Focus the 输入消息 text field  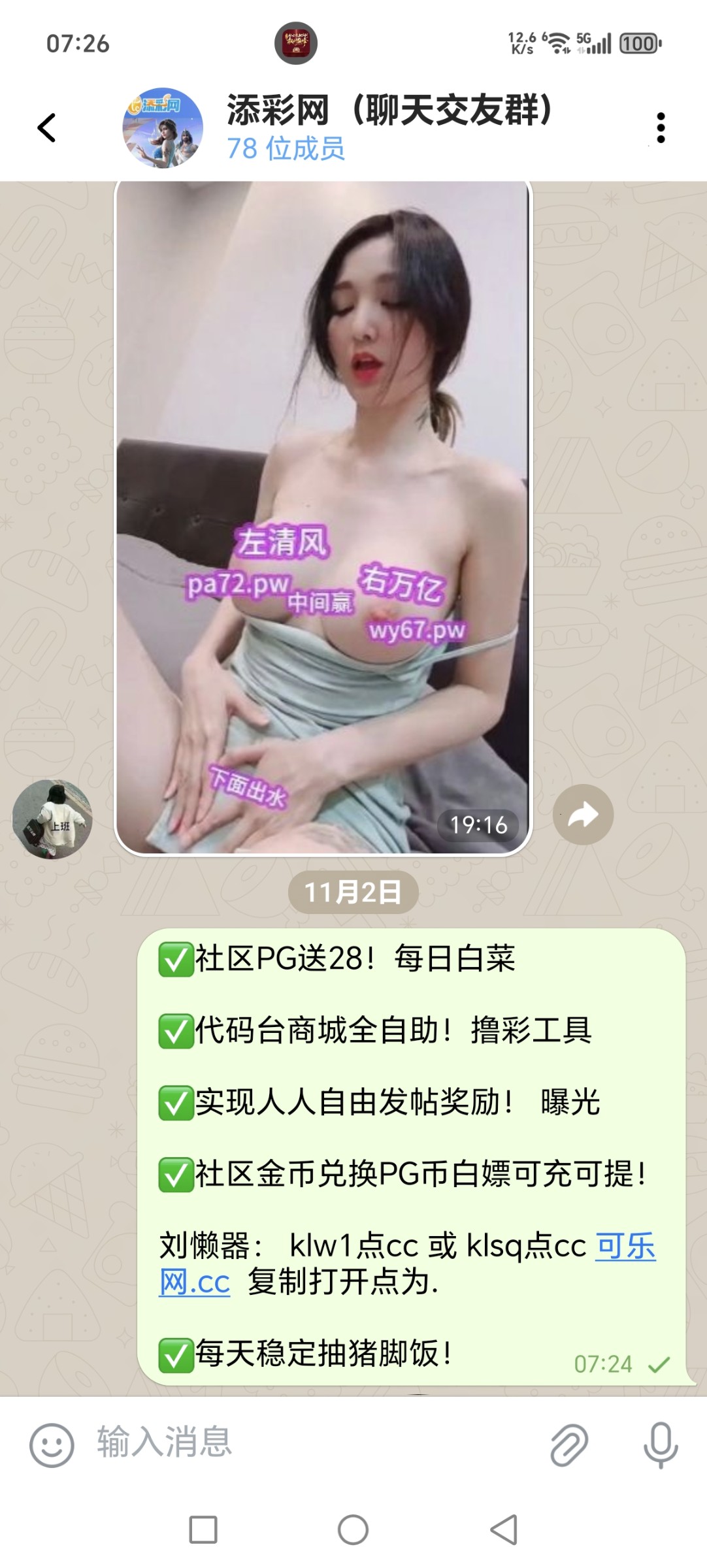314,1442
